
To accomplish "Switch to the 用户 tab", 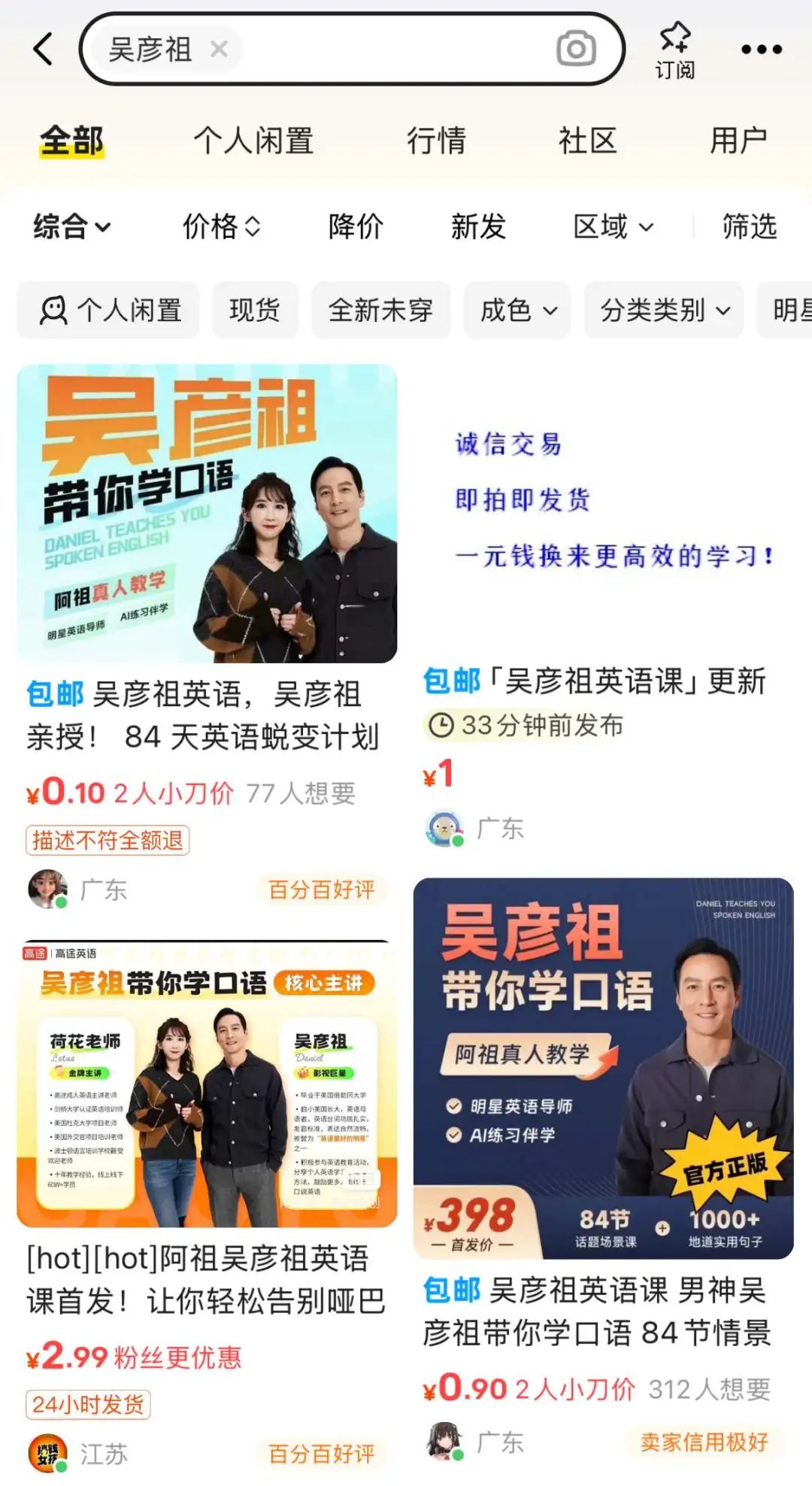I will pos(740,138).
